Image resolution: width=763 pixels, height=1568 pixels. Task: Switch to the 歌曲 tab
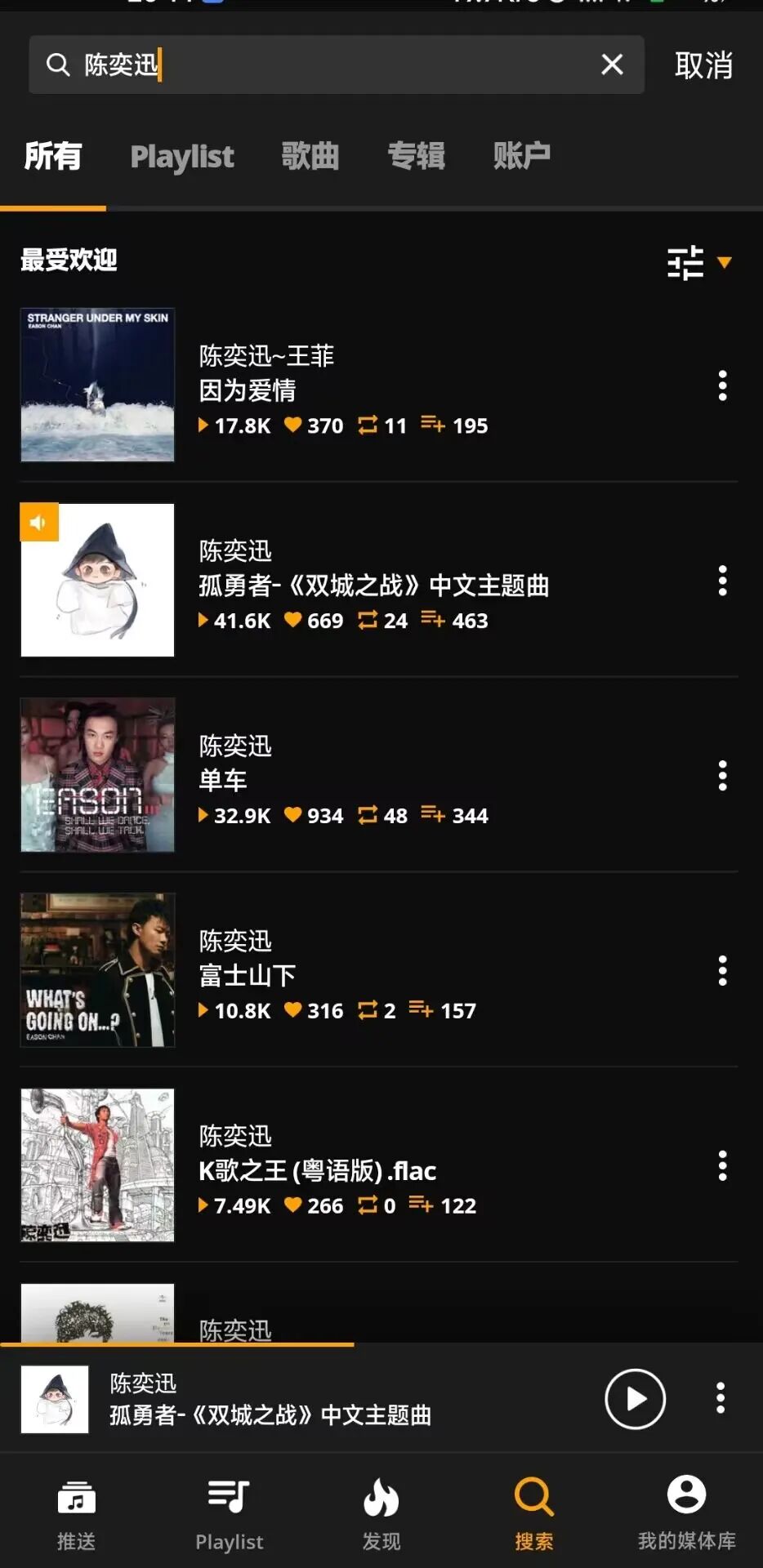(310, 156)
